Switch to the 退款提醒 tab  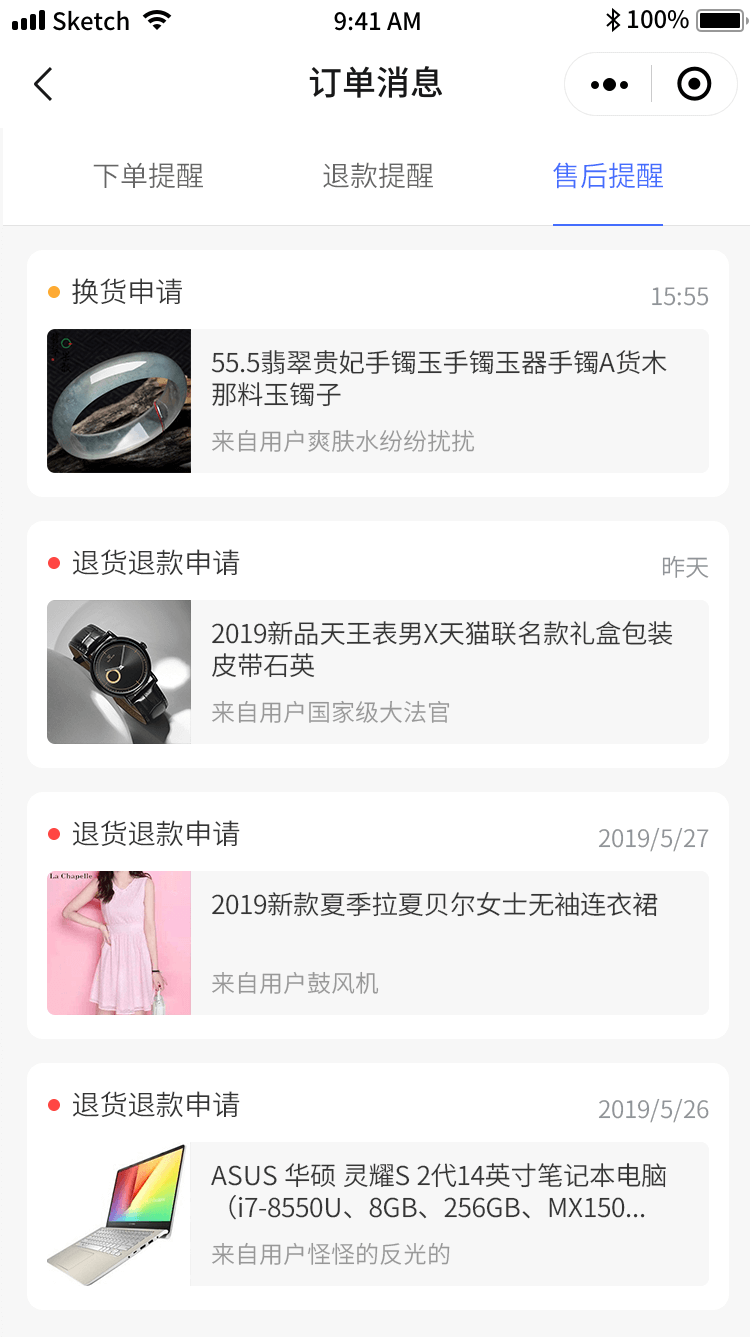[x=378, y=176]
